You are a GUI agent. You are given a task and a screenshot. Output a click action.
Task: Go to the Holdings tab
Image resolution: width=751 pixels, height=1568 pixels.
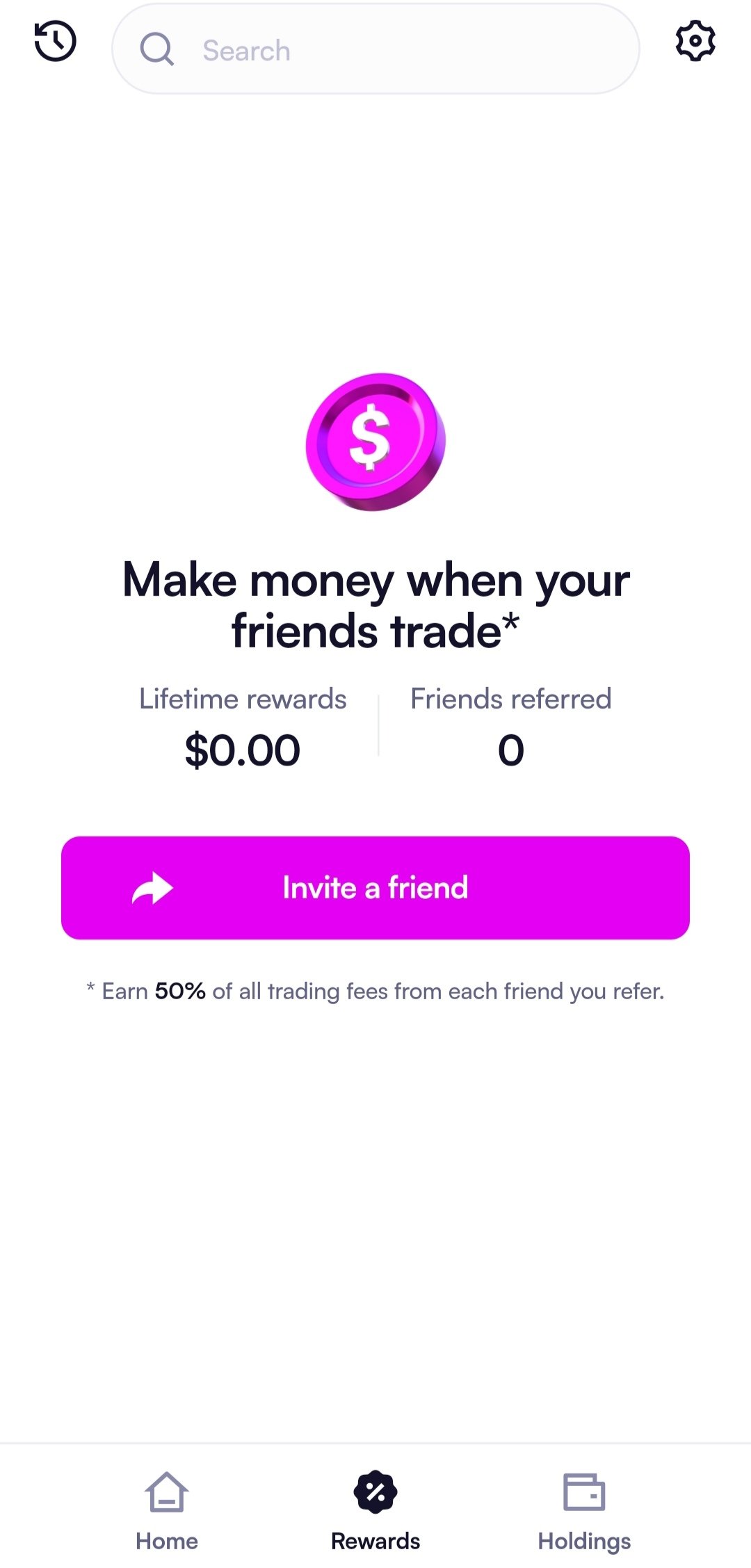[584, 1510]
